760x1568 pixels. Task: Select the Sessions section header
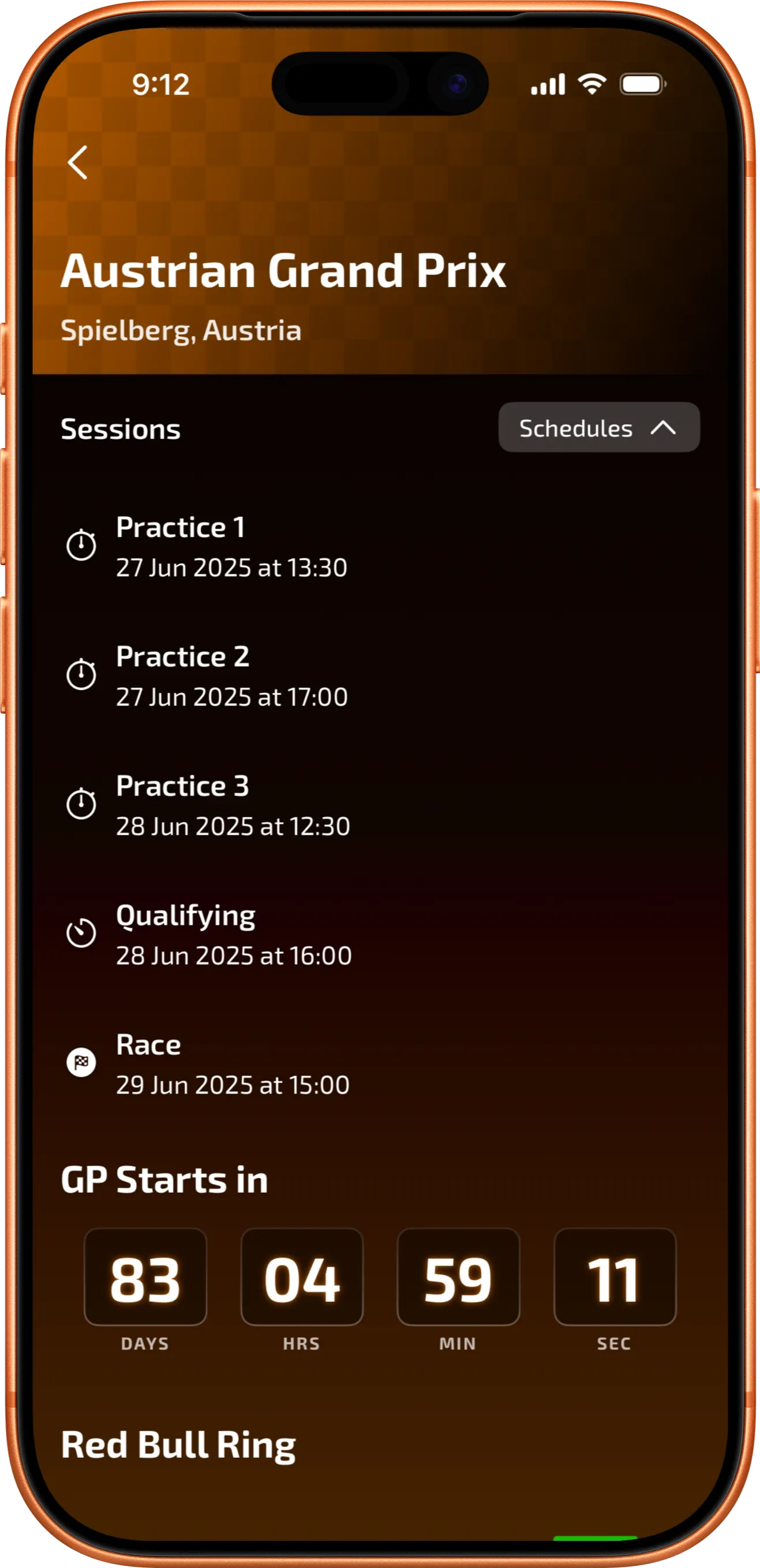[x=120, y=428]
